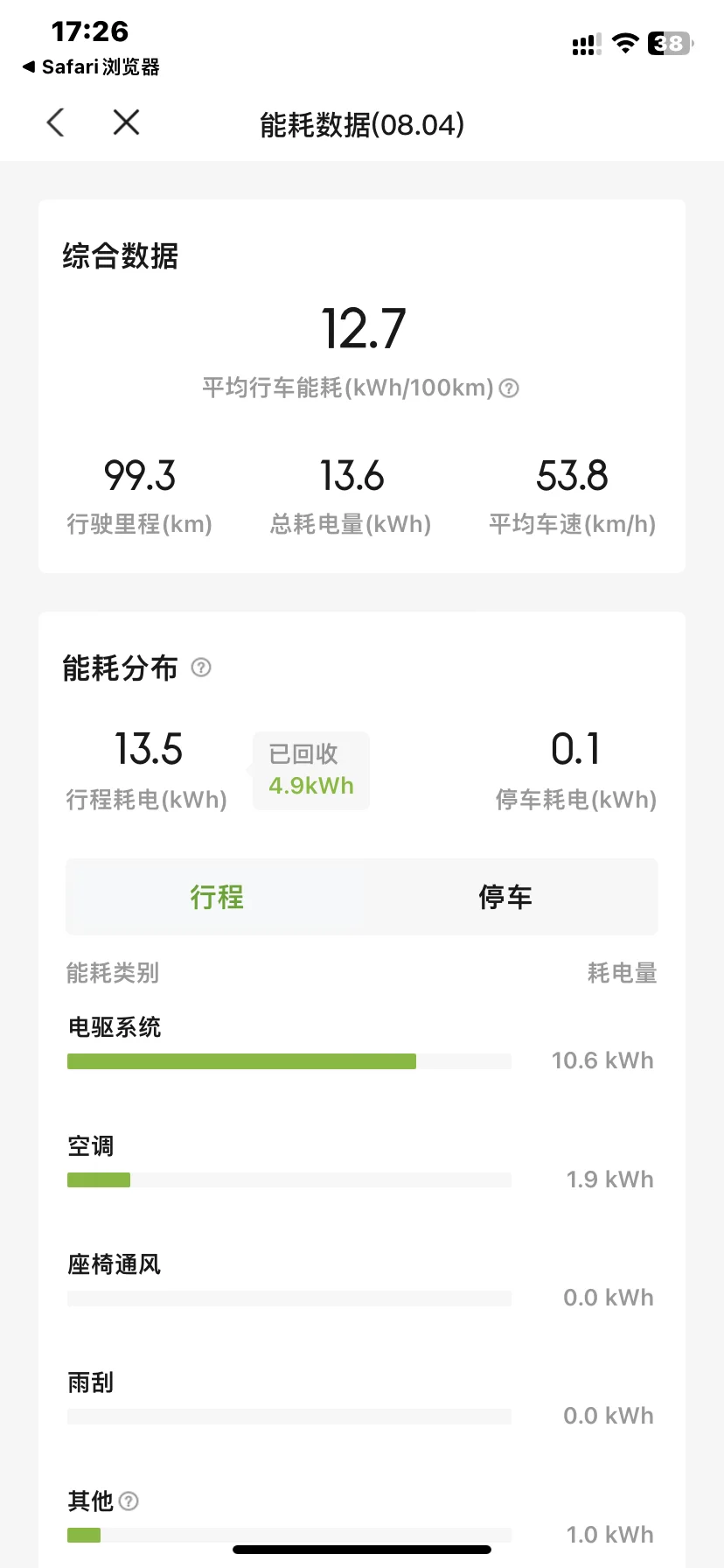Open help icon beside 其他

(129, 1501)
